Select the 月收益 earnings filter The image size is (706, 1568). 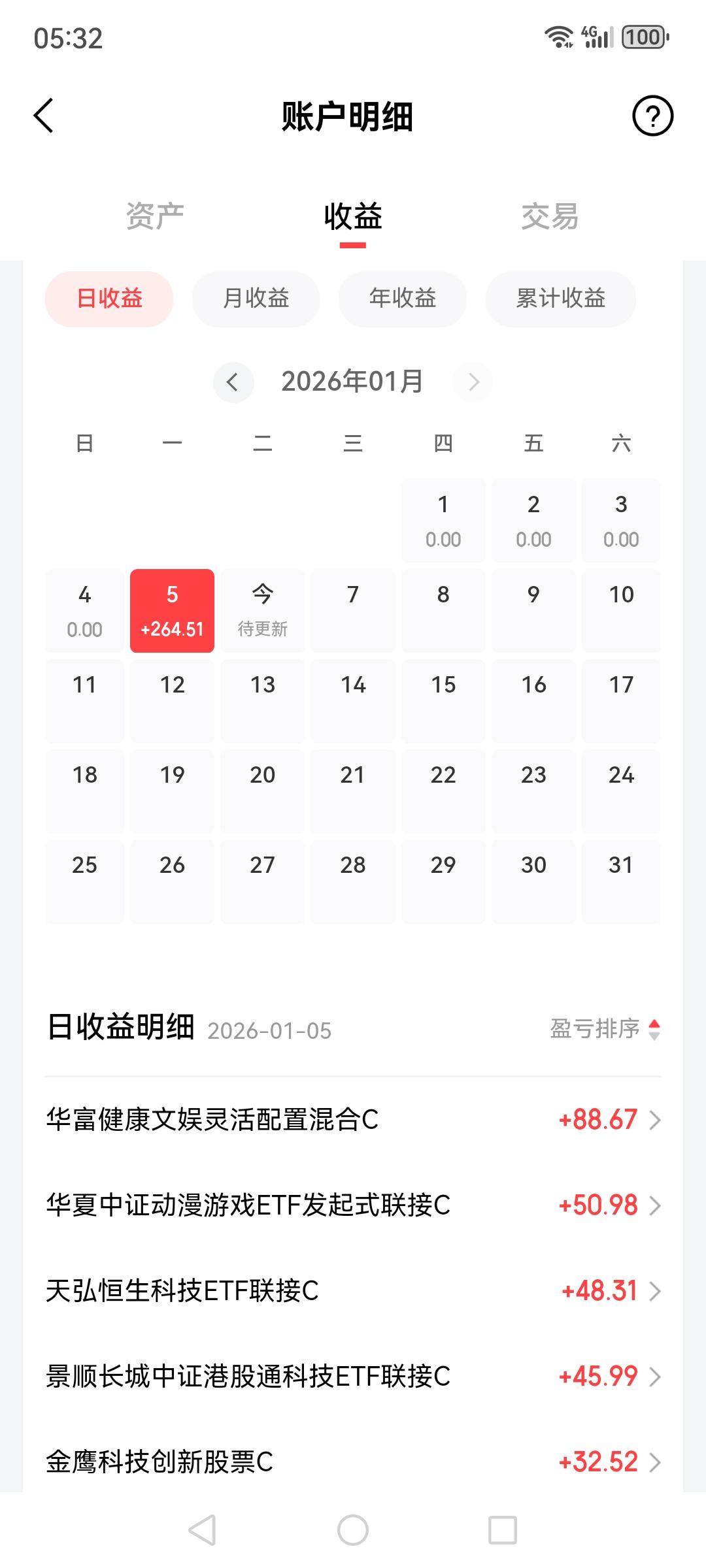tap(256, 299)
